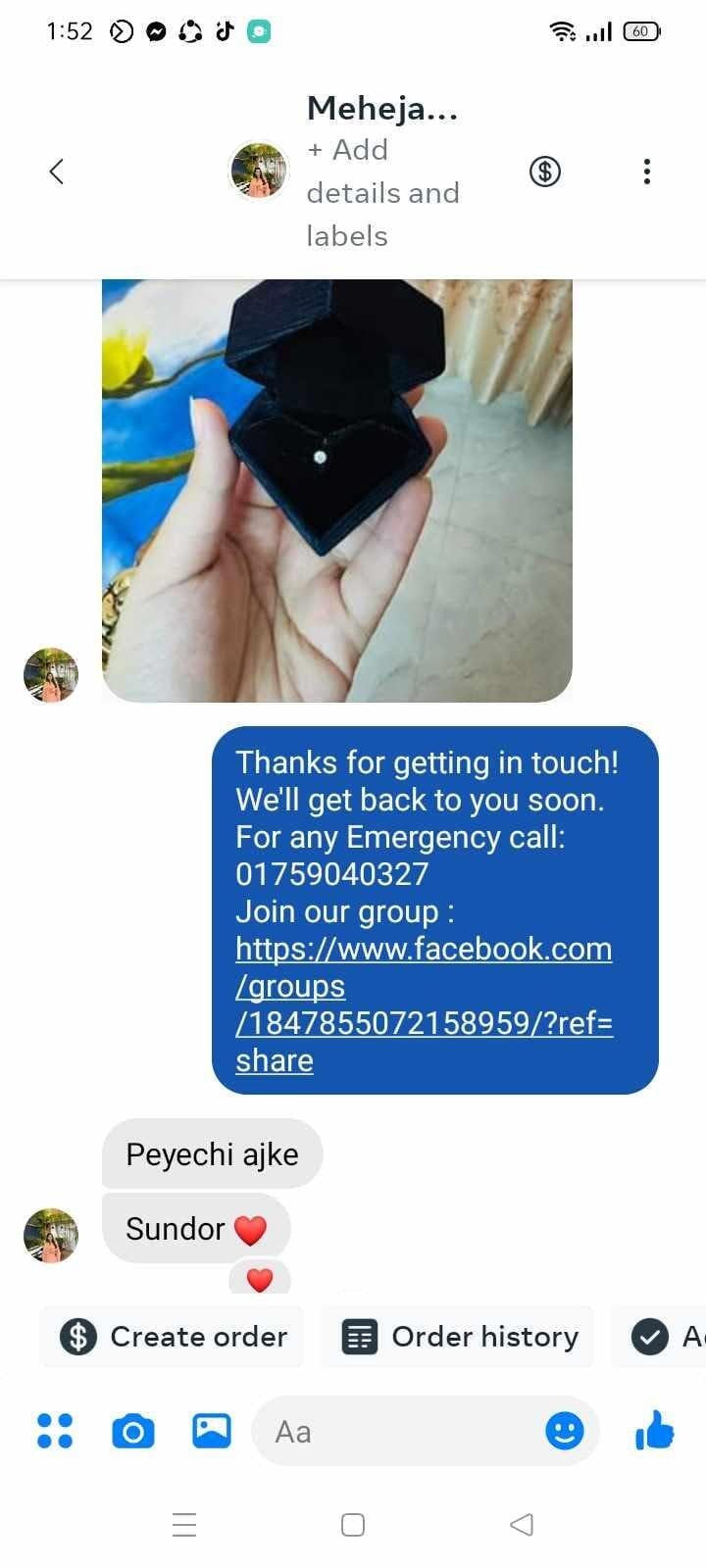
Task: Open the four-dot more actions menu
Action: [55, 1431]
